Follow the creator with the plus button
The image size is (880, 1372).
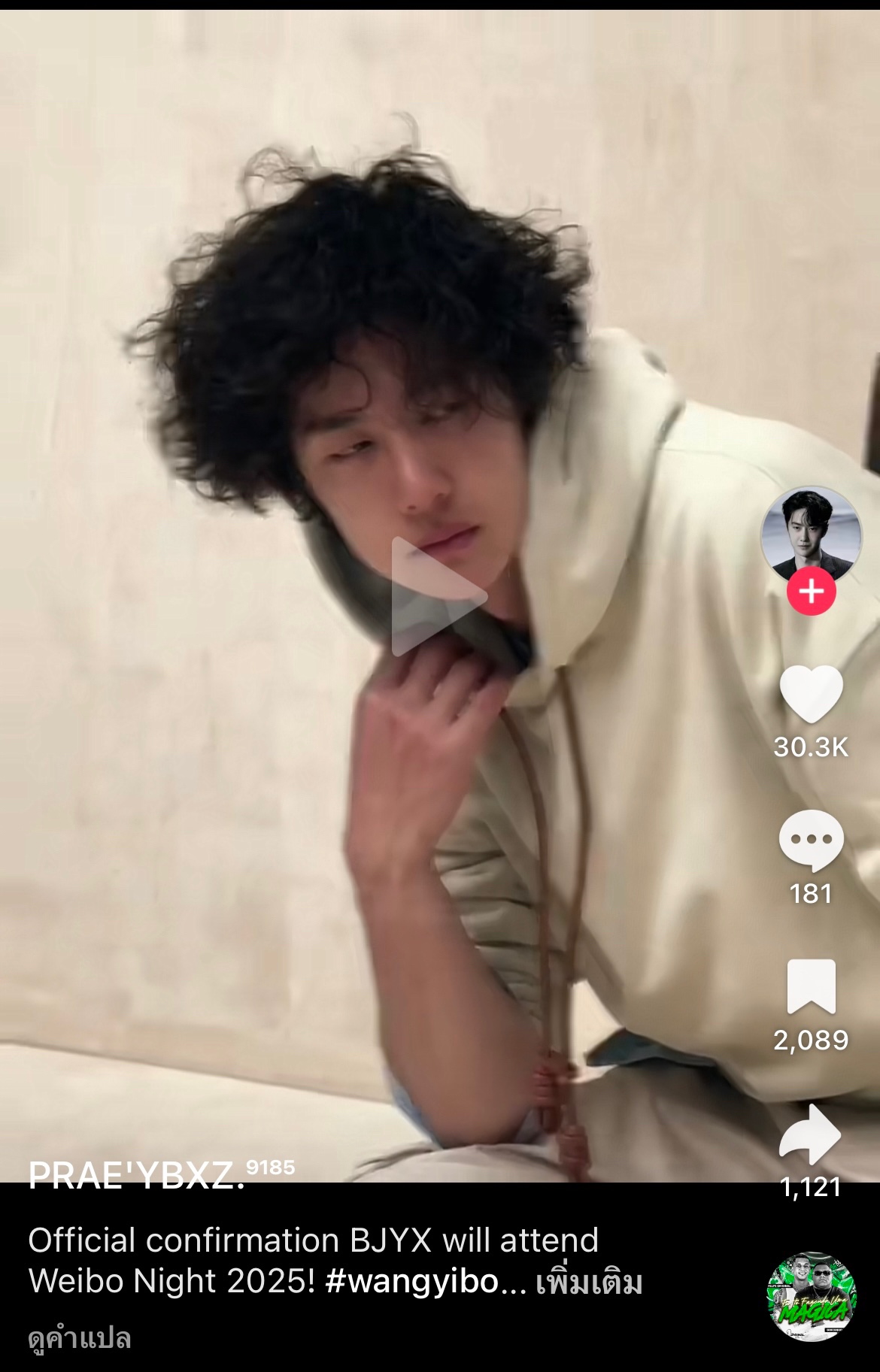pyautogui.click(x=811, y=592)
